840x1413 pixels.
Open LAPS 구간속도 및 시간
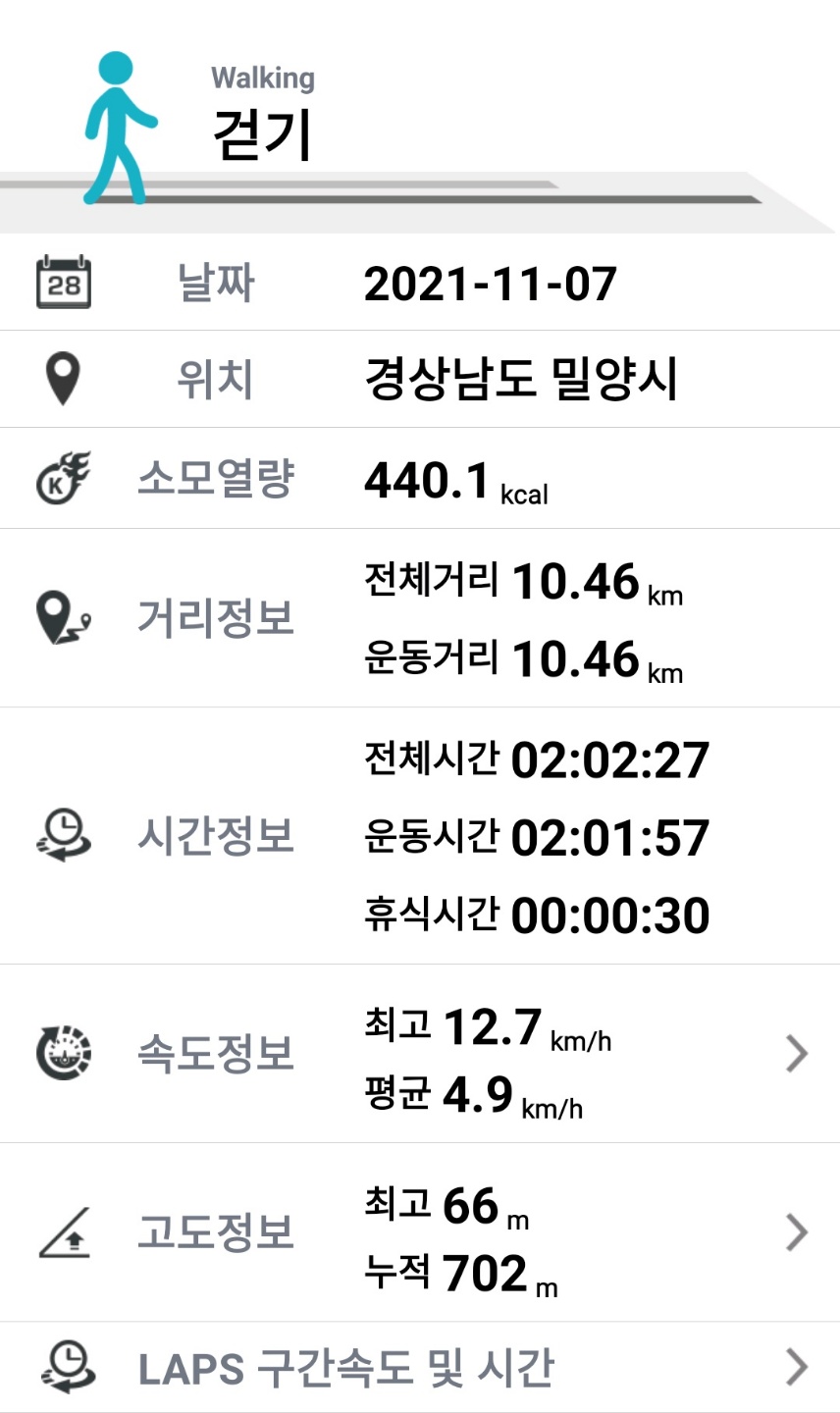pyautogui.click(x=420, y=1367)
